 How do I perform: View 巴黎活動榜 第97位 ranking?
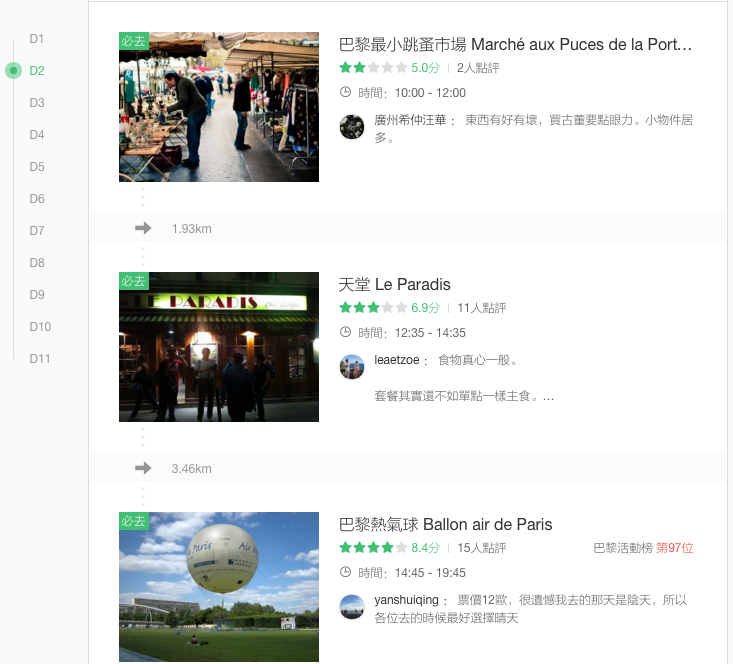pyautogui.click(x=643, y=548)
